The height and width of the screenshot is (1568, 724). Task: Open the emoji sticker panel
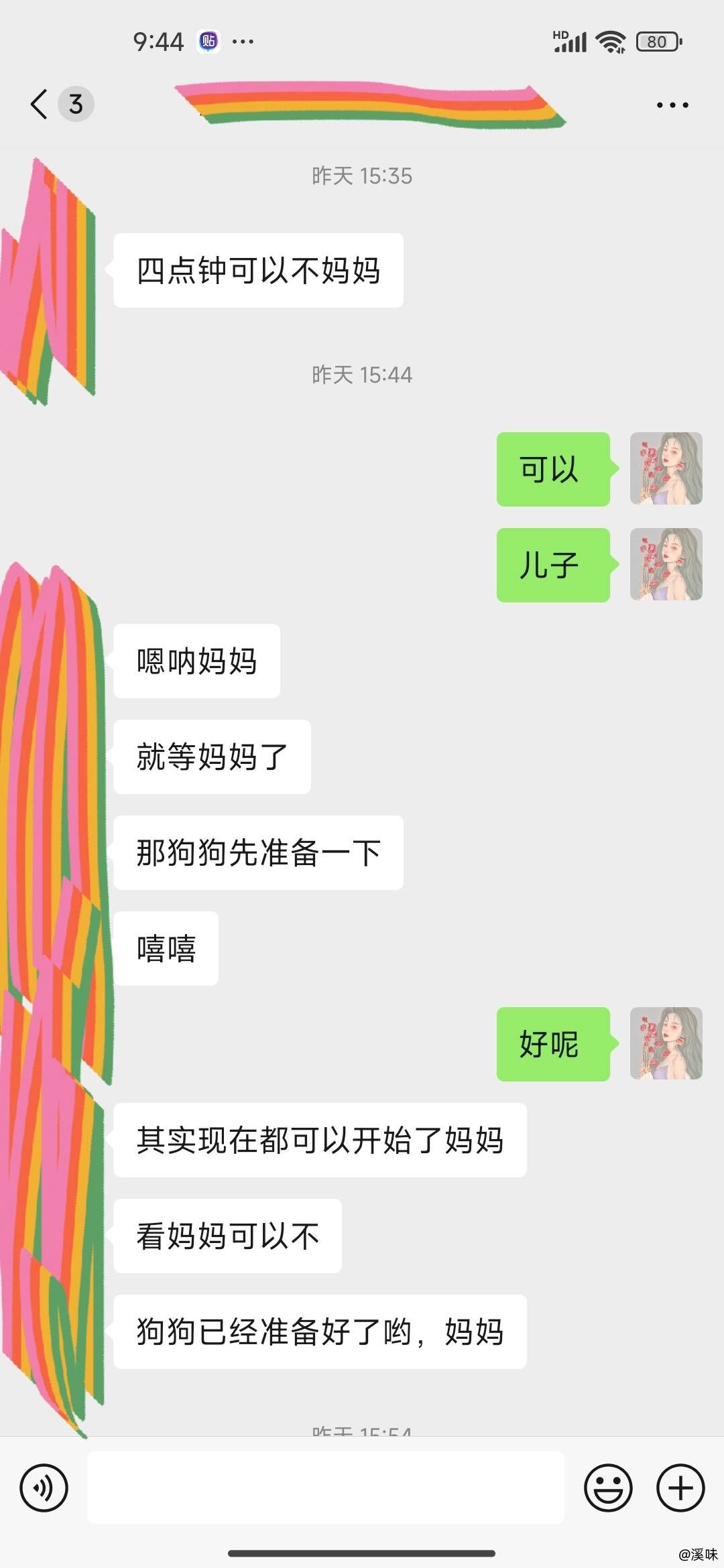[608, 1488]
